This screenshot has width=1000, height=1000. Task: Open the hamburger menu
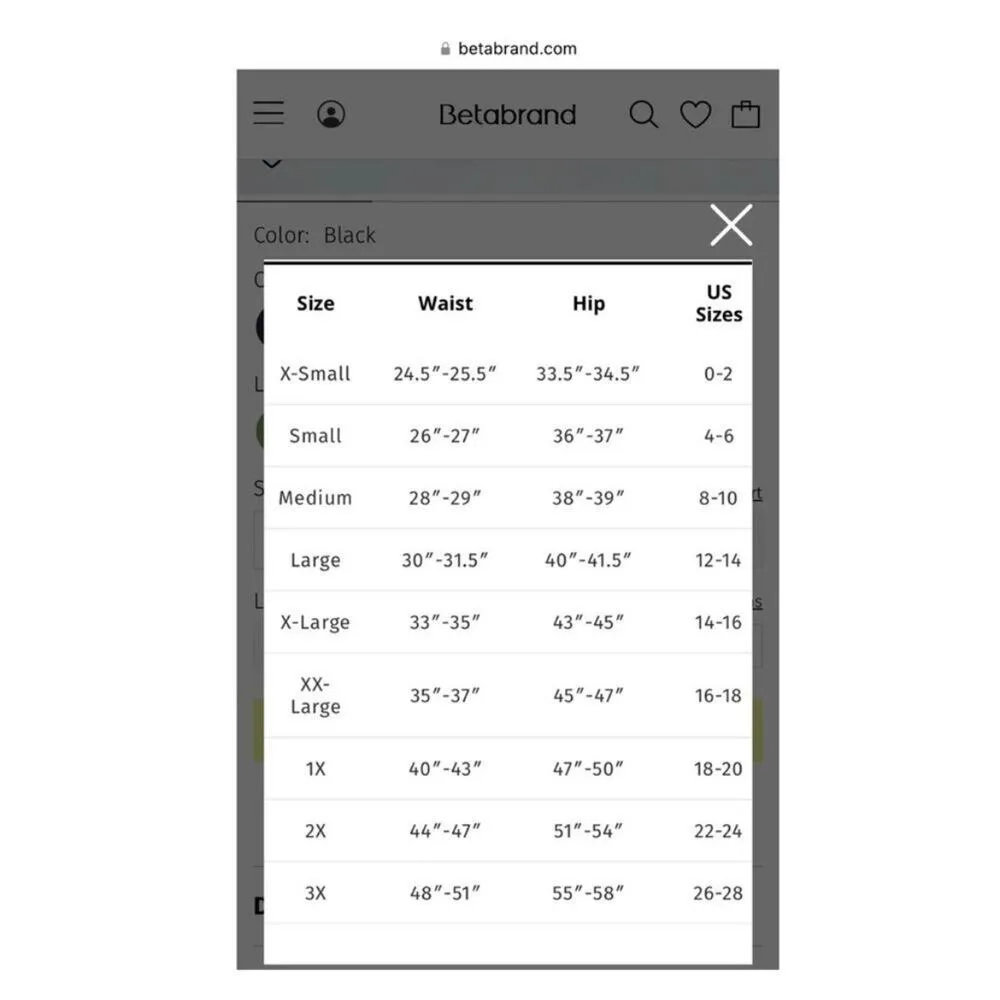click(x=269, y=113)
